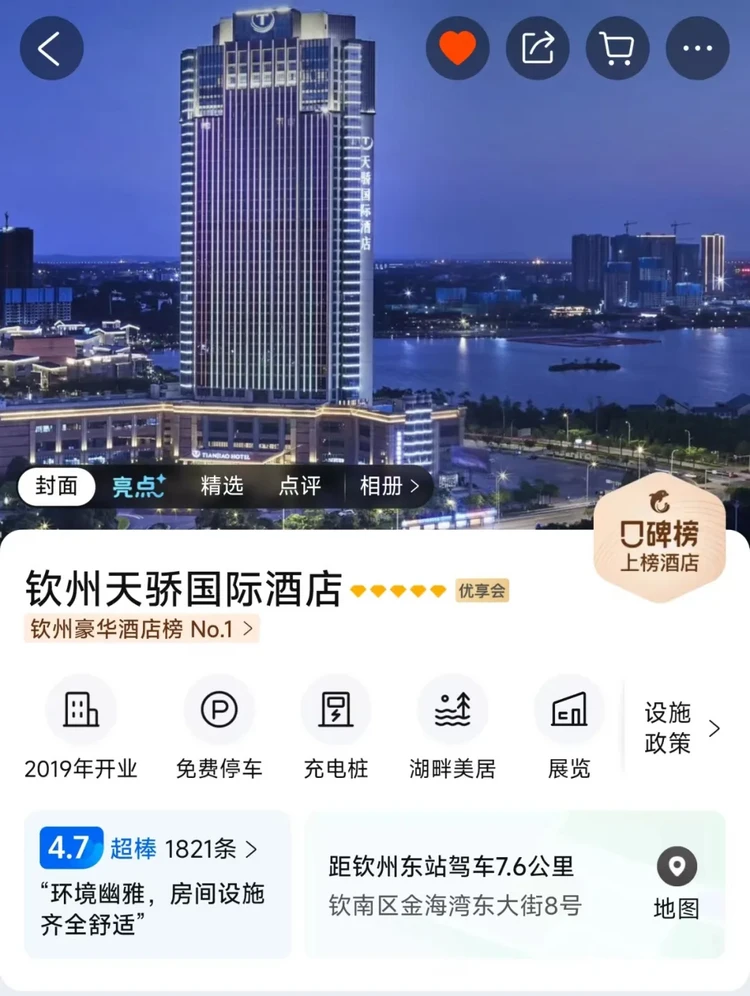Open the 相册 photo album

tap(389, 487)
